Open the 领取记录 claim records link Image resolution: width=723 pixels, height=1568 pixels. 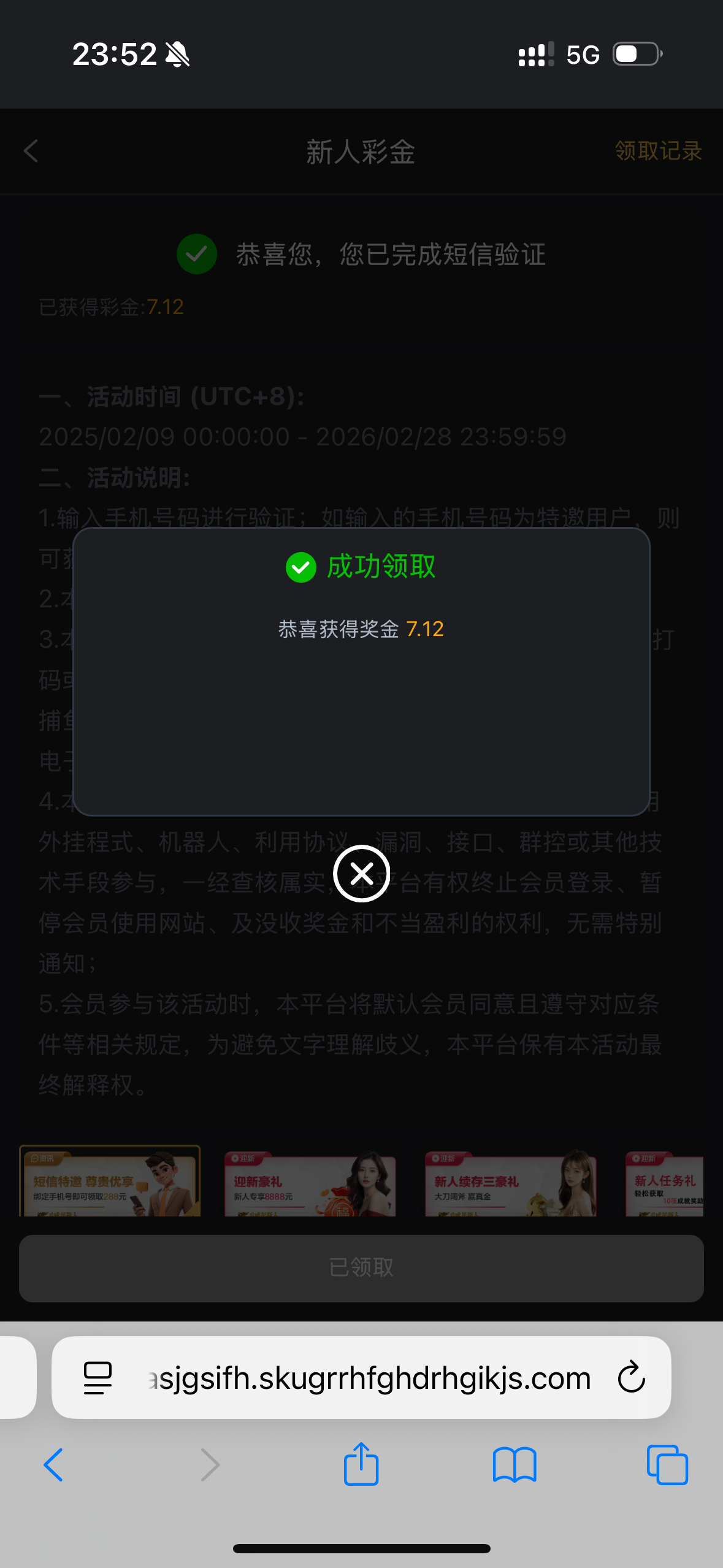[659, 152]
